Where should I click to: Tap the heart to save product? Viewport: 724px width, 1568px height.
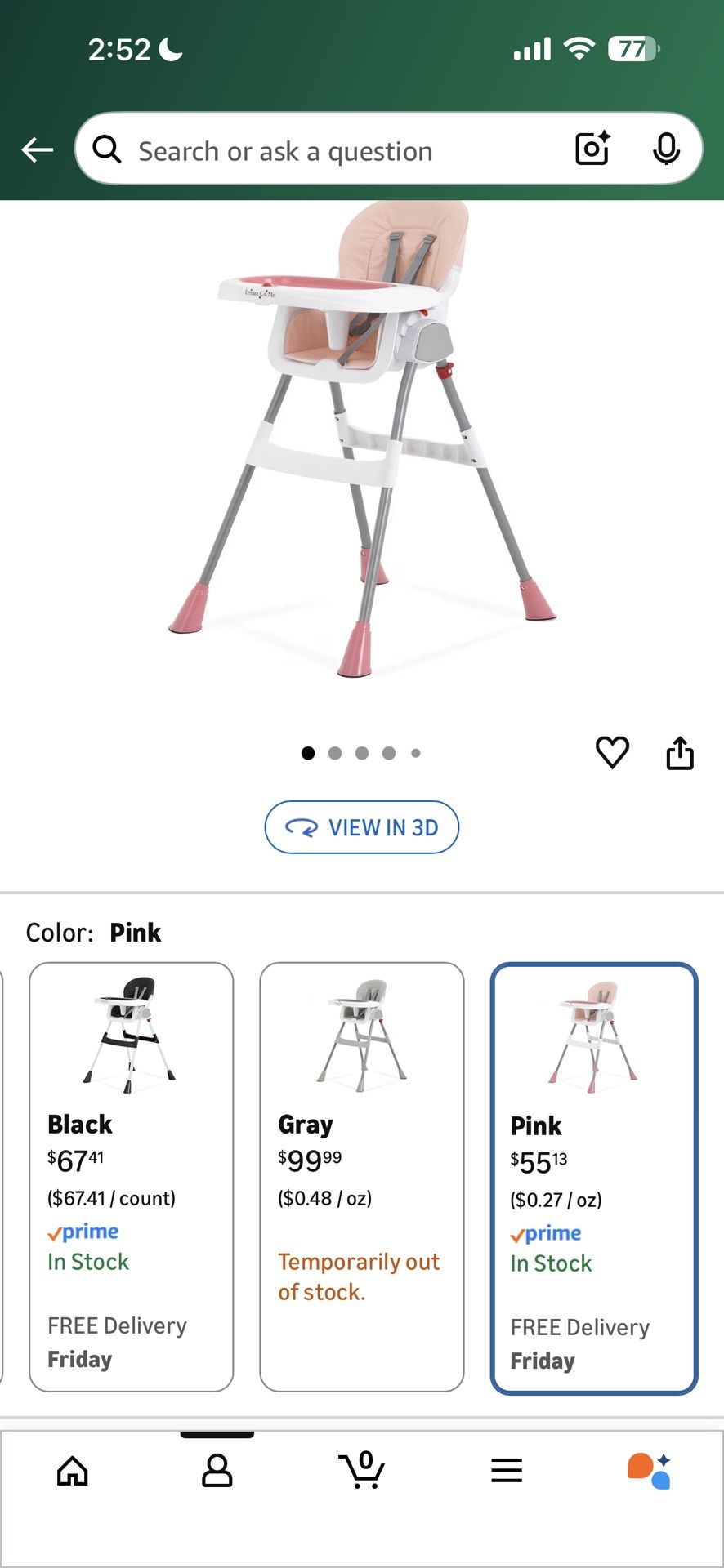(x=612, y=753)
